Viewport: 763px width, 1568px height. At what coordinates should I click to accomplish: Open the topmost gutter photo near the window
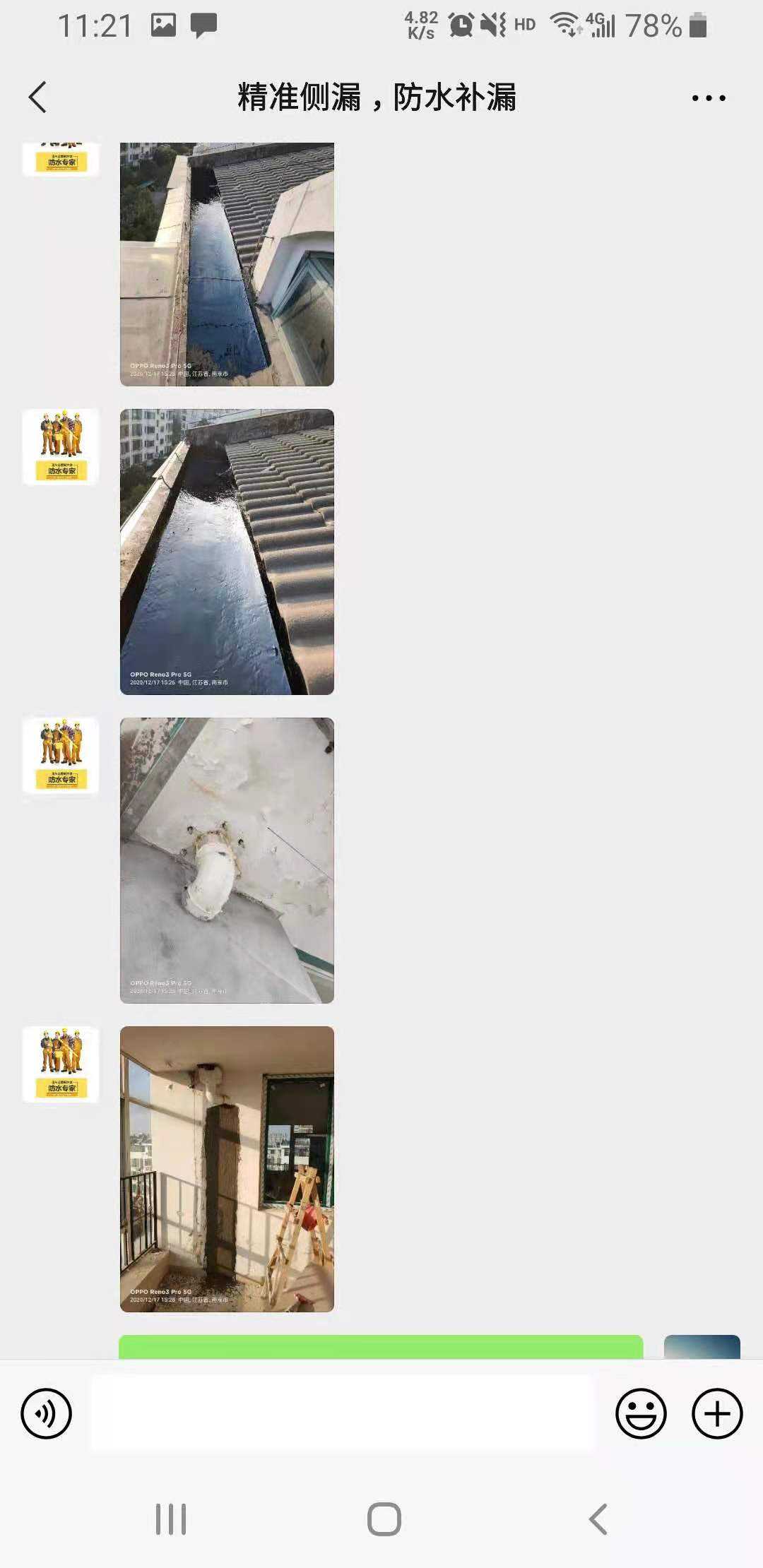[x=227, y=265]
